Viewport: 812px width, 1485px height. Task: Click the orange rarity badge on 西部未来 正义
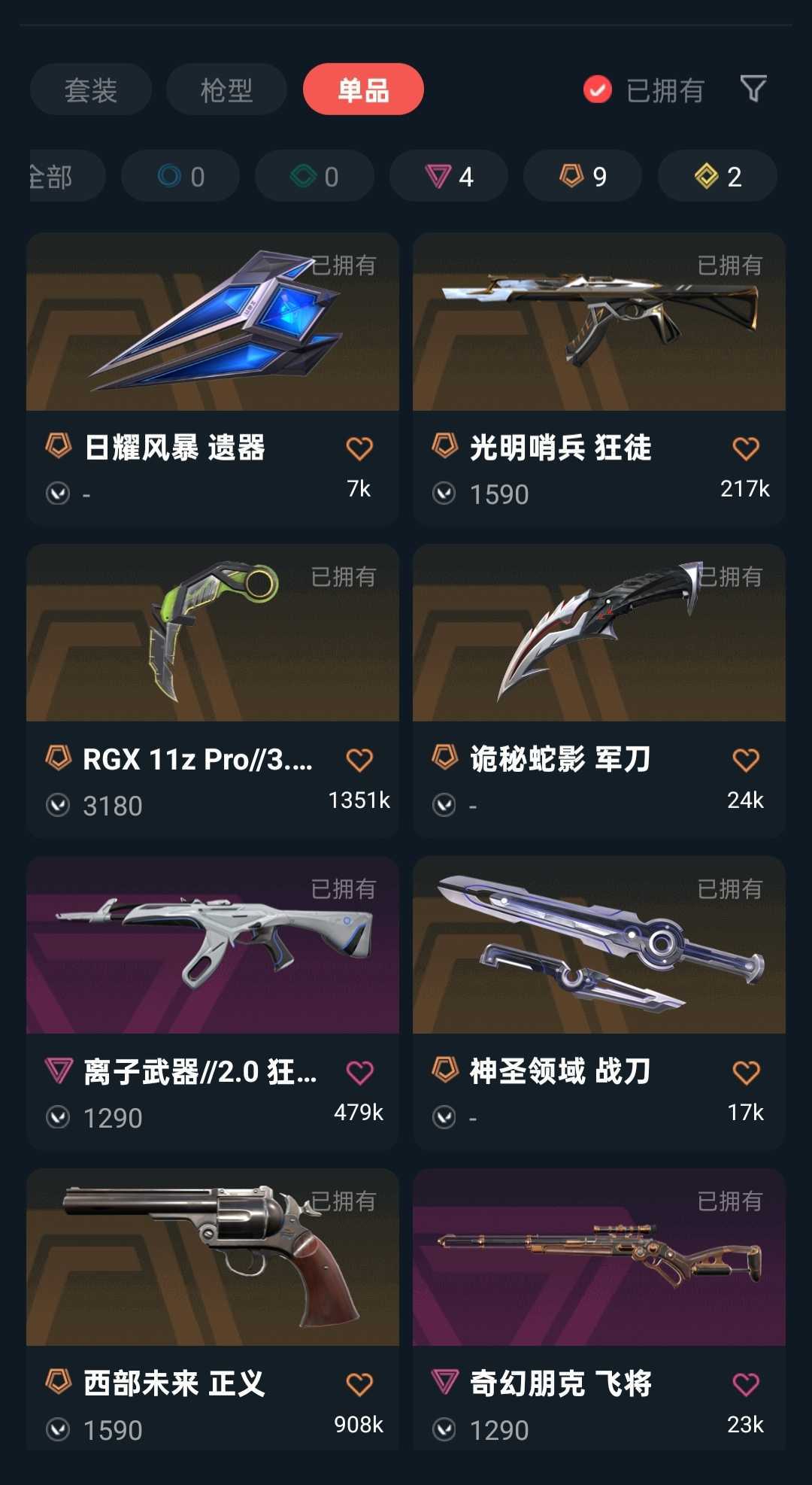point(58,1382)
